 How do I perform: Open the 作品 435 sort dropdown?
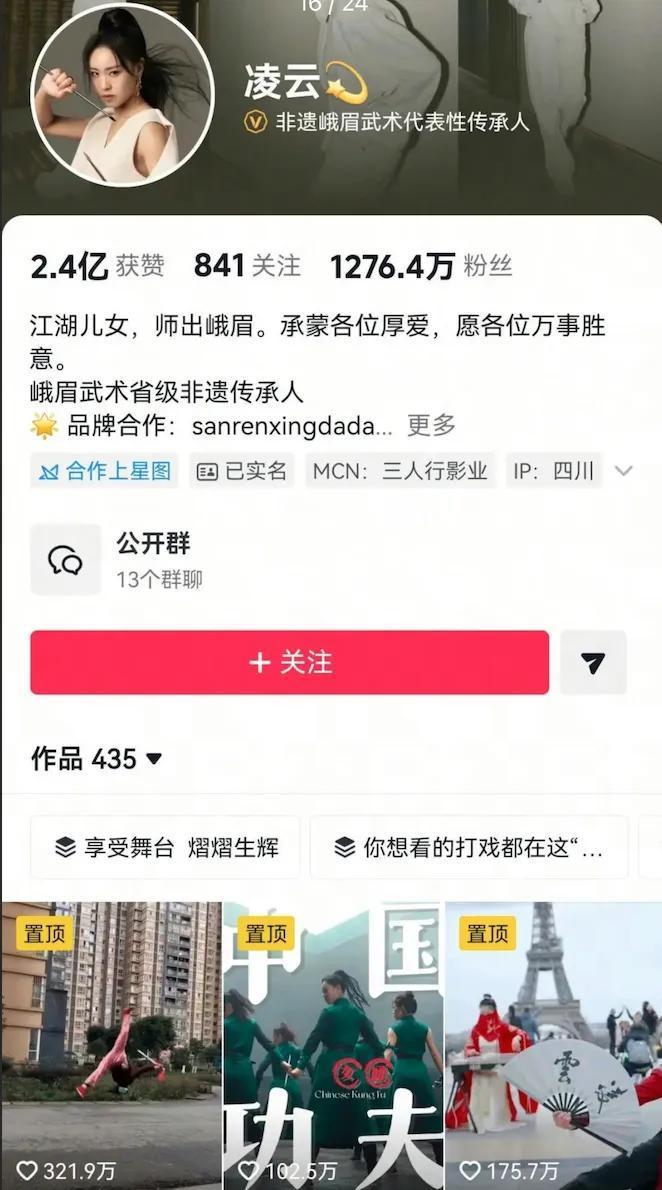click(97, 759)
